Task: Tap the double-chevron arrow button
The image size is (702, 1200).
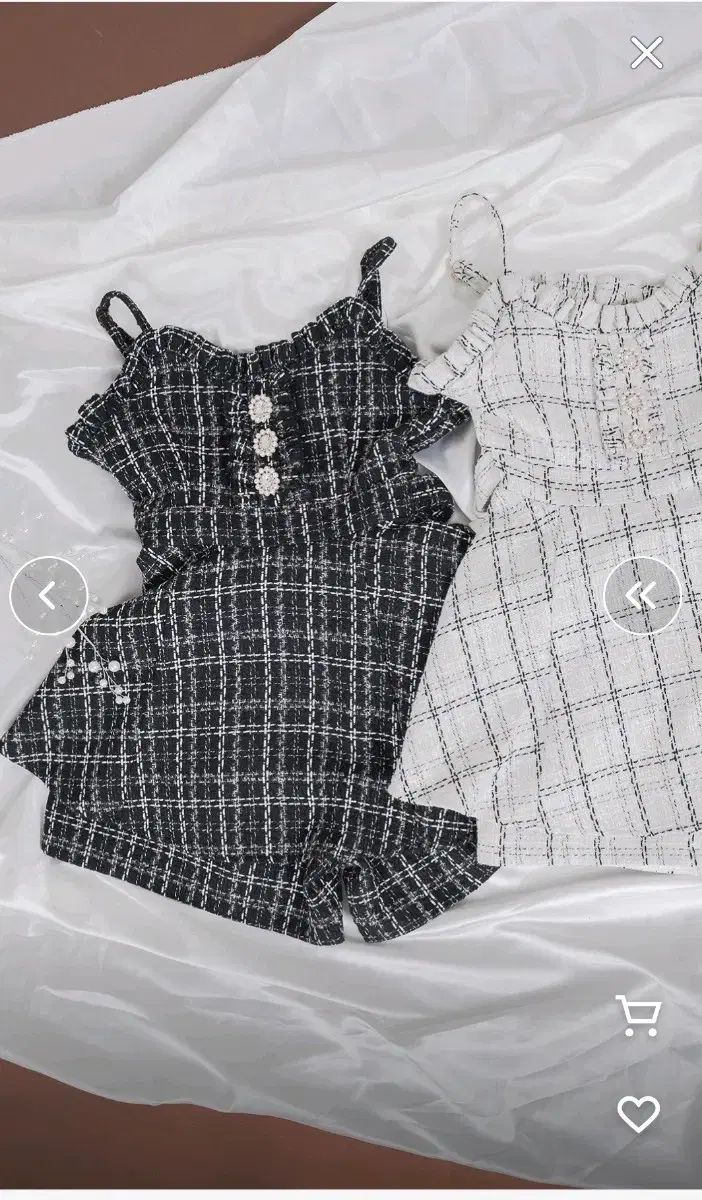Action: [642, 596]
